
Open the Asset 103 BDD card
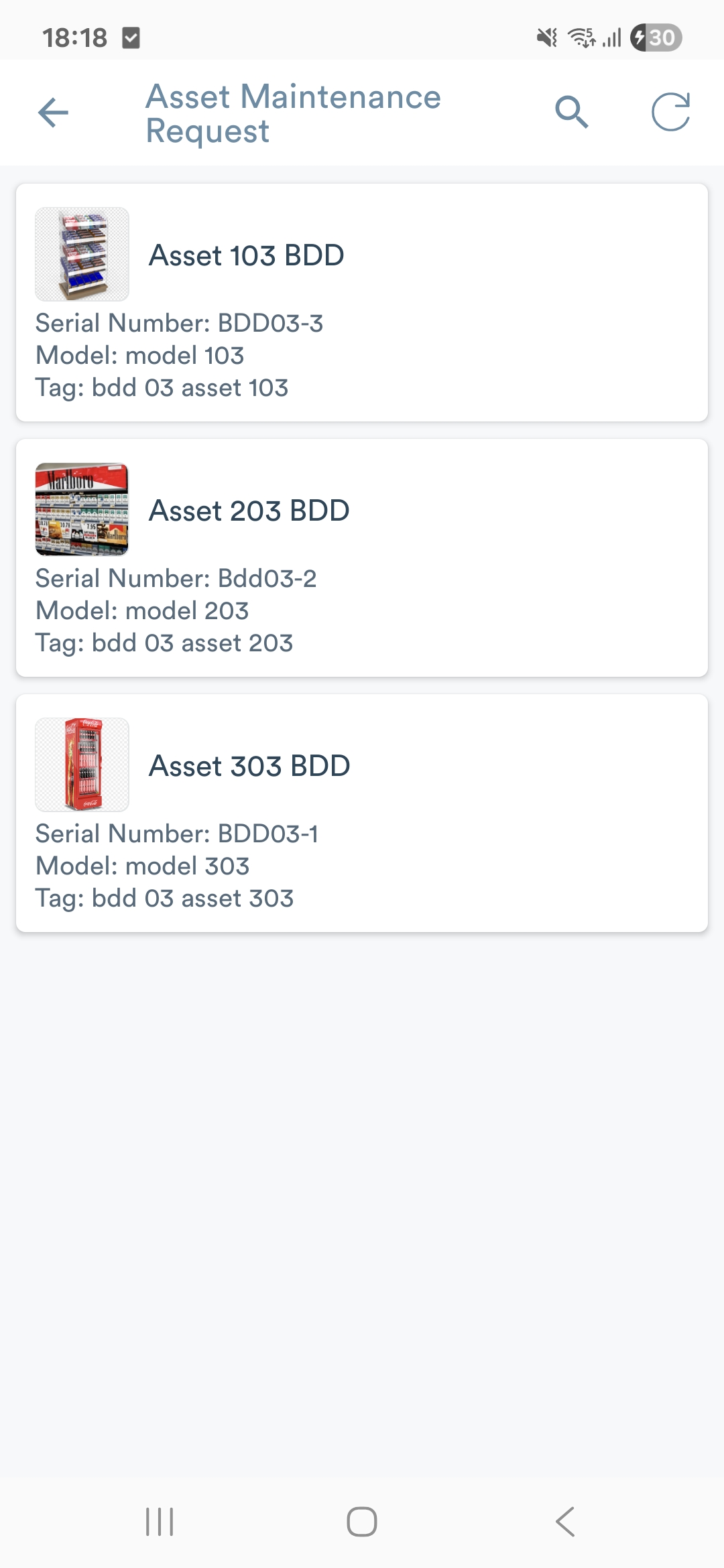(x=362, y=303)
